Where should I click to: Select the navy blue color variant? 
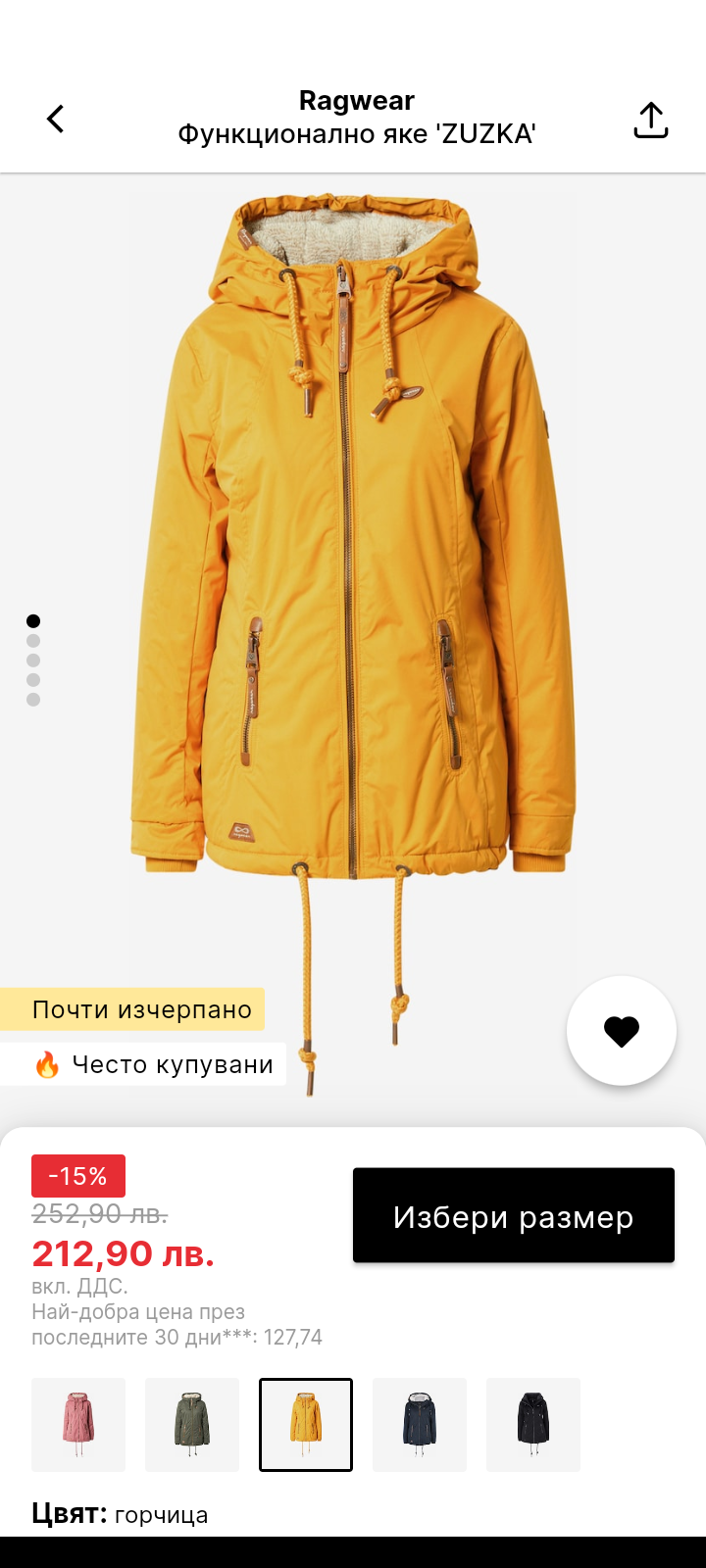tap(420, 1424)
